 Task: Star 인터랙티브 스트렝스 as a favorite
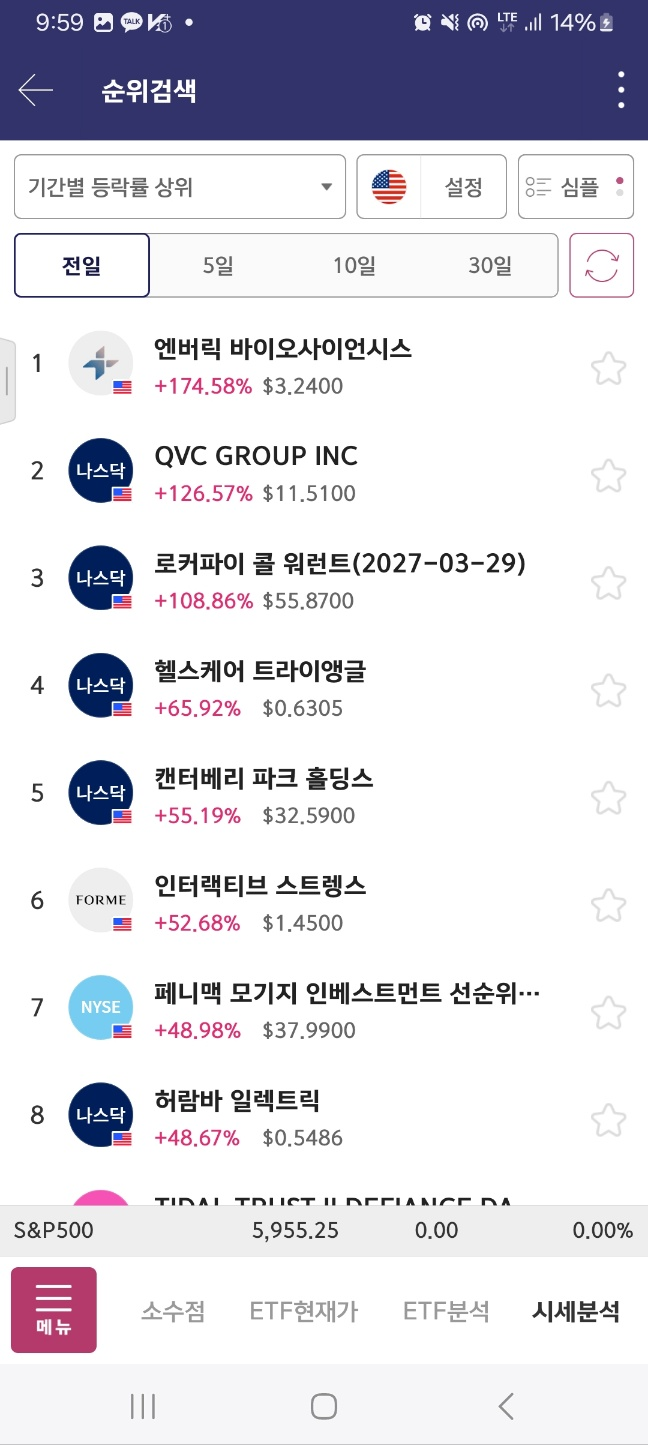[608, 906]
